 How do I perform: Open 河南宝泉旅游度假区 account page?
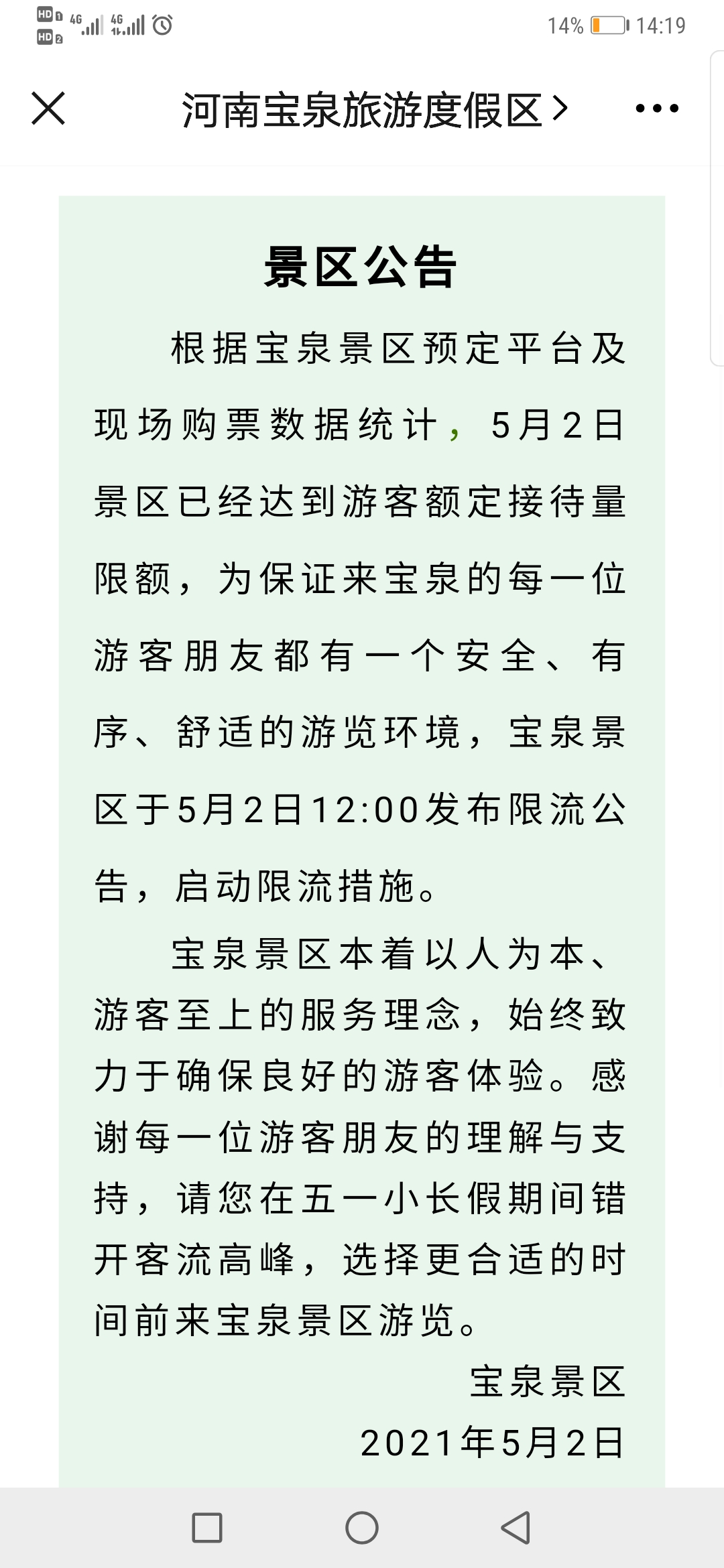pyautogui.click(x=374, y=110)
